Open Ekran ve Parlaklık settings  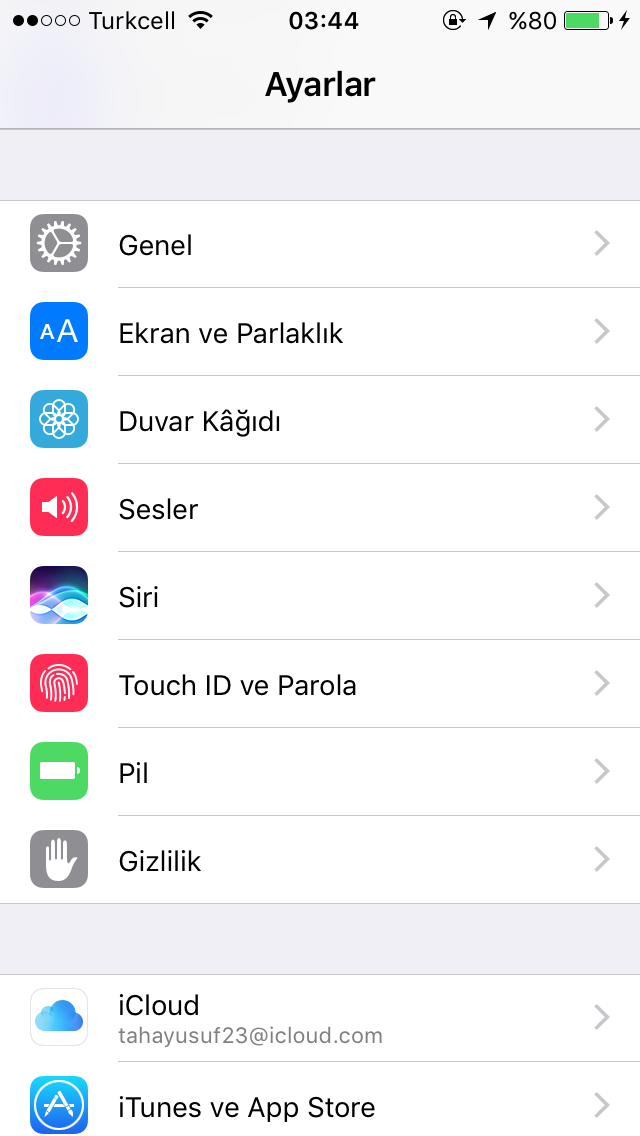click(x=320, y=333)
